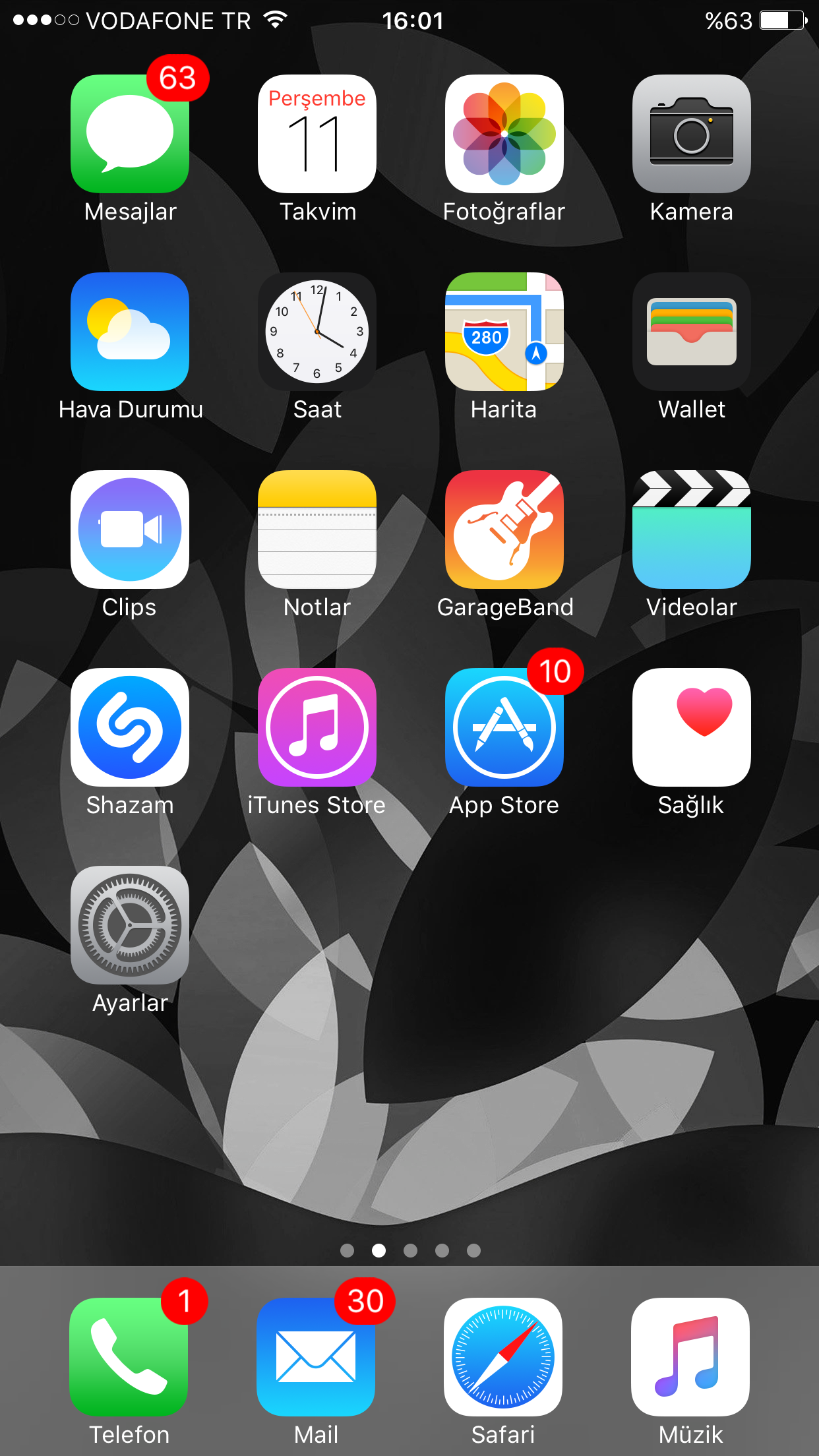Open Takvim calendar app

click(317, 134)
